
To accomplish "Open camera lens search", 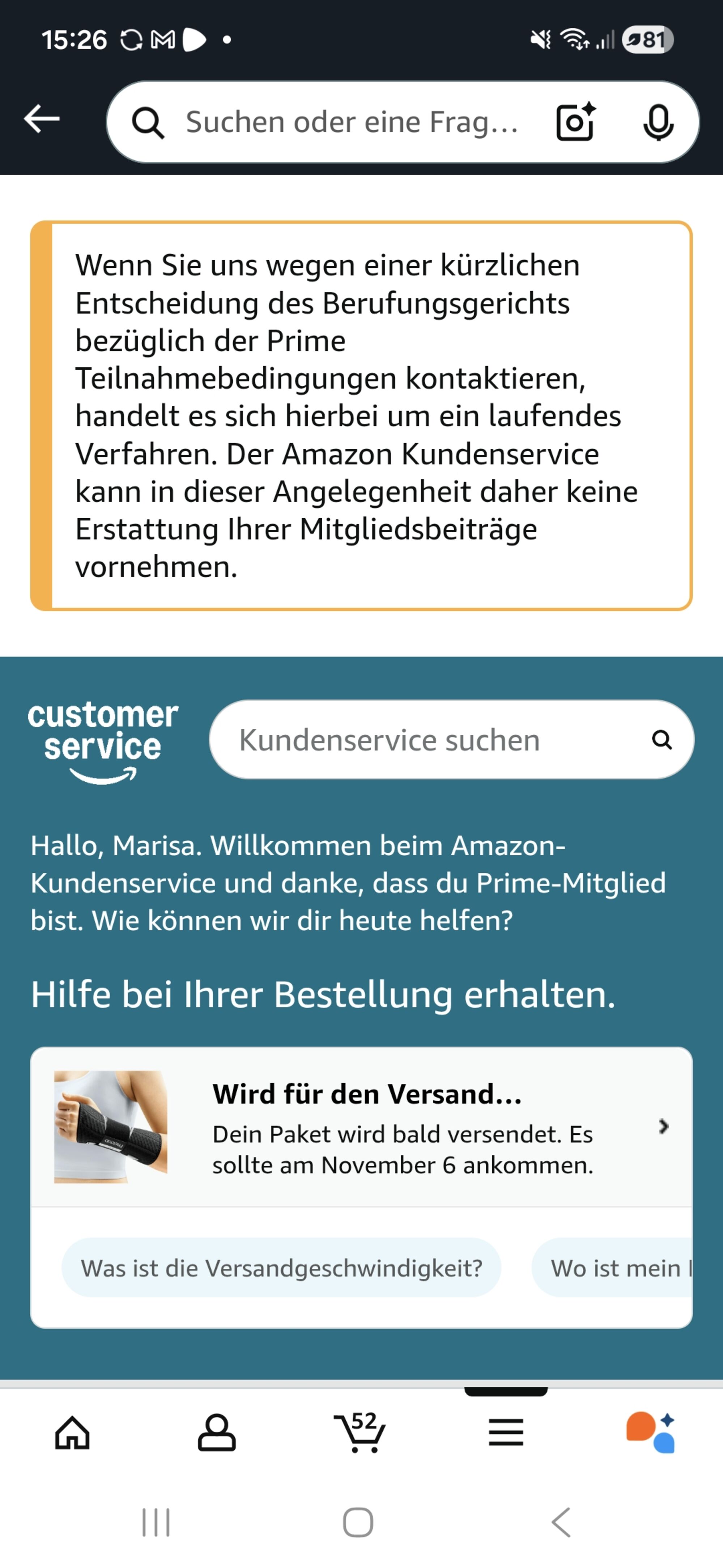I will pyautogui.click(x=575, y=122).
